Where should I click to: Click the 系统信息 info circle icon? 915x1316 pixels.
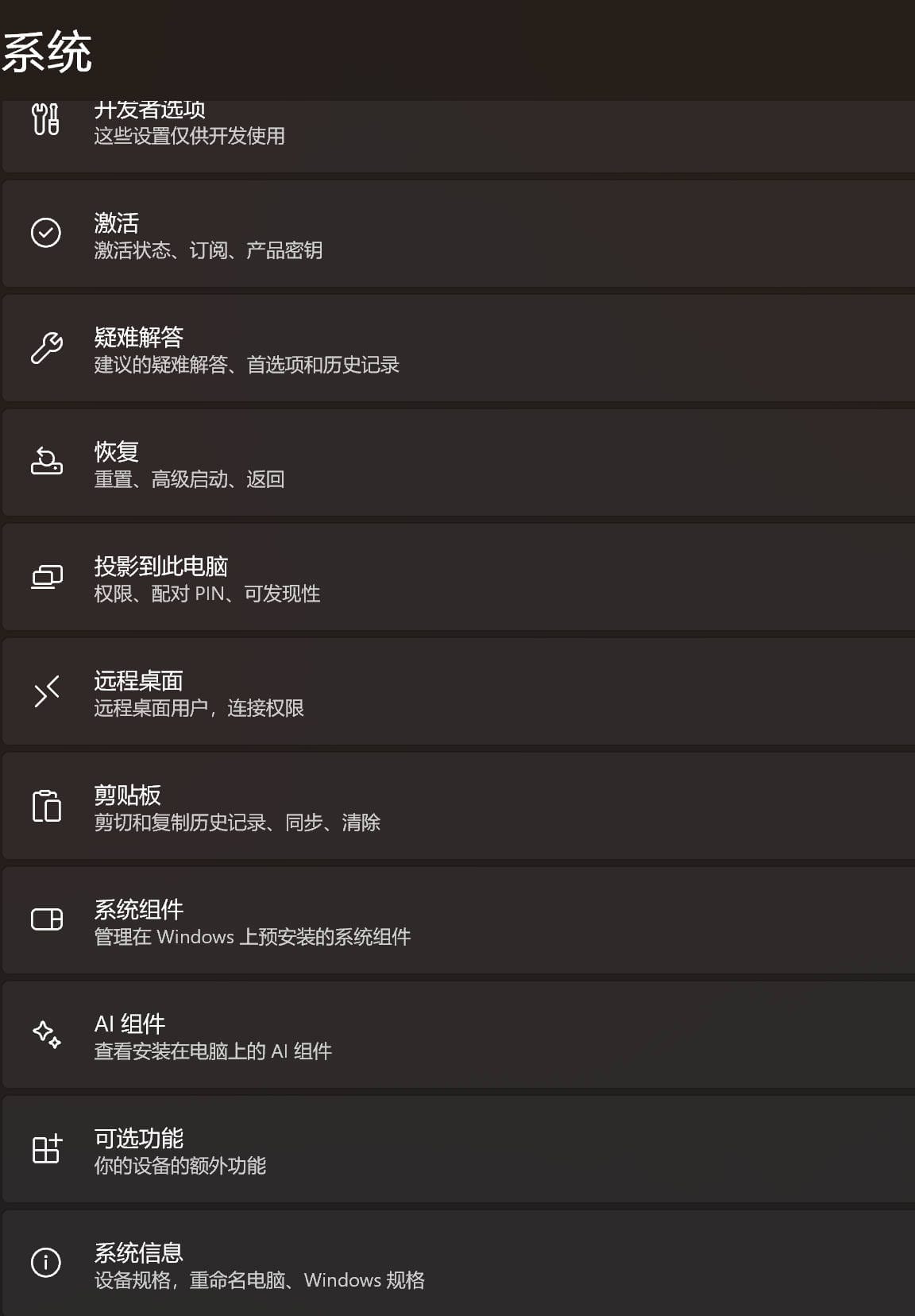[45, 1264]
